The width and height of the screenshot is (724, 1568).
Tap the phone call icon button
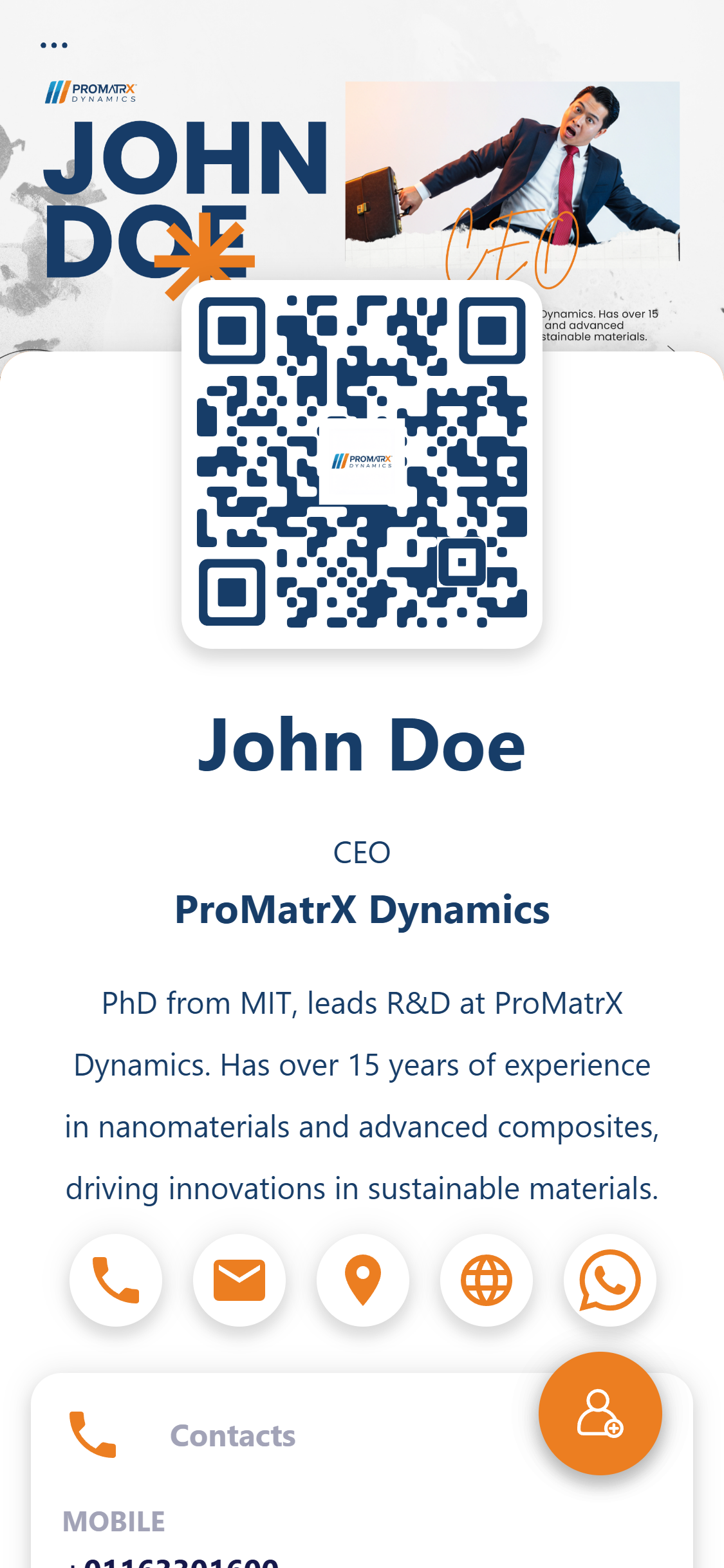(116, 1280)
